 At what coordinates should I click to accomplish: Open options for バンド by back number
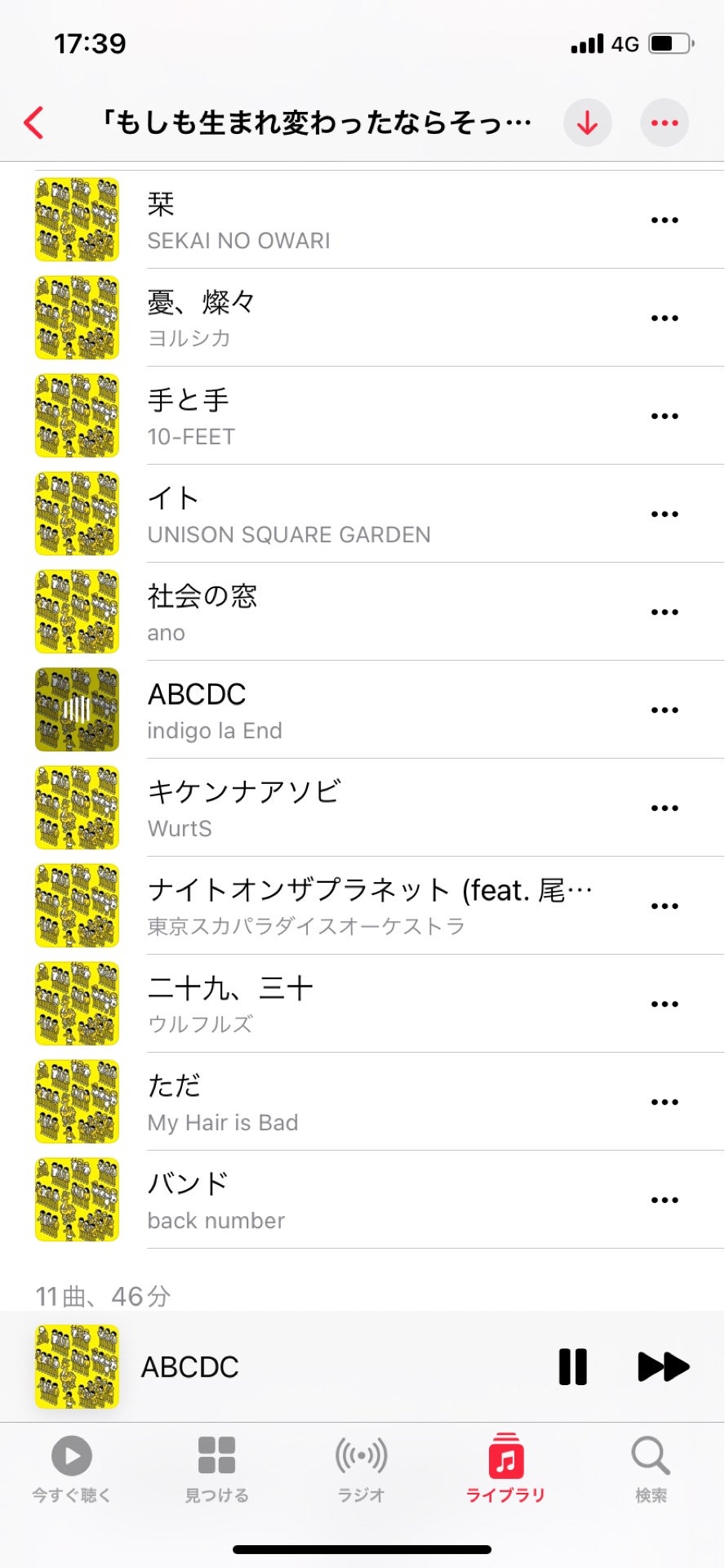pos(665,1200)
